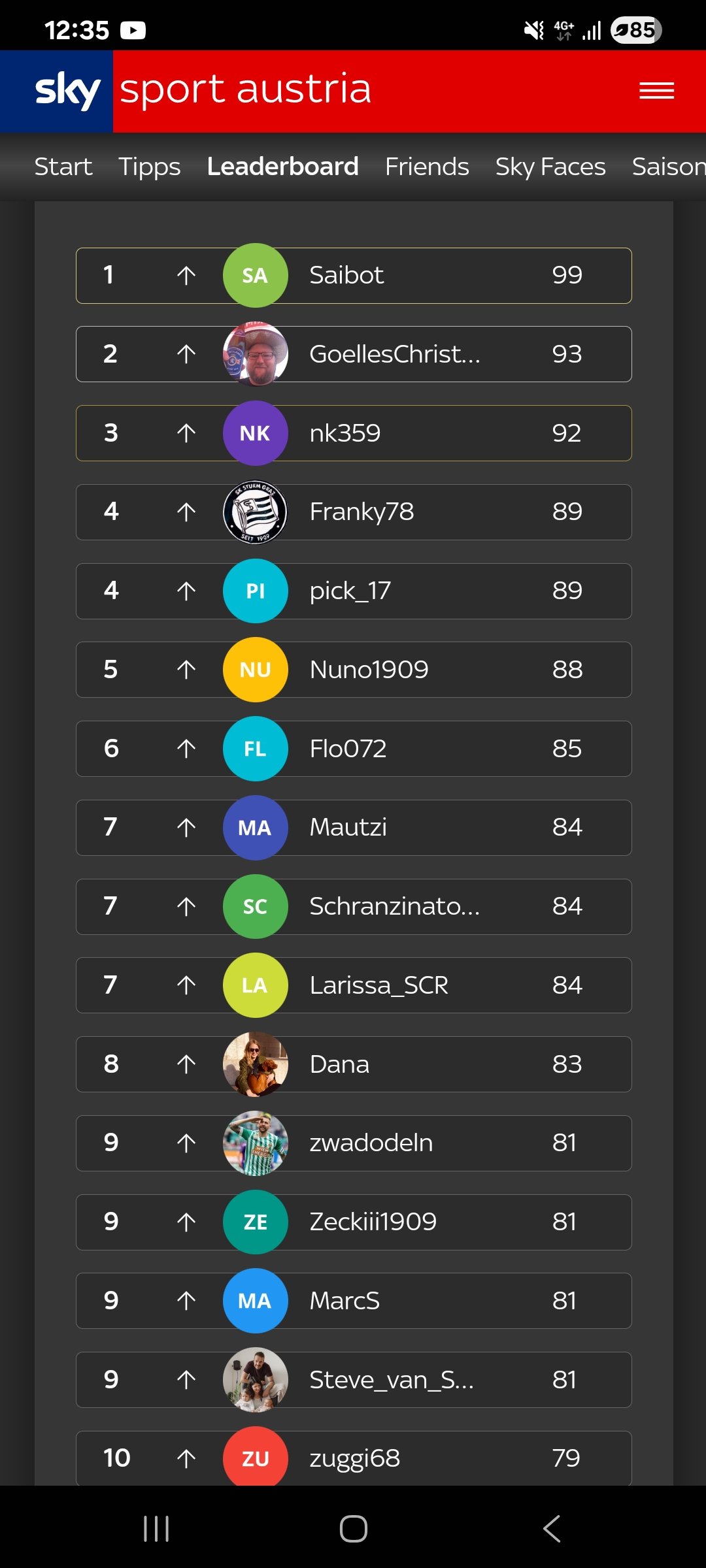Open Franky78's row
This screenshot has width=706, height=1568.
point(354,512)
